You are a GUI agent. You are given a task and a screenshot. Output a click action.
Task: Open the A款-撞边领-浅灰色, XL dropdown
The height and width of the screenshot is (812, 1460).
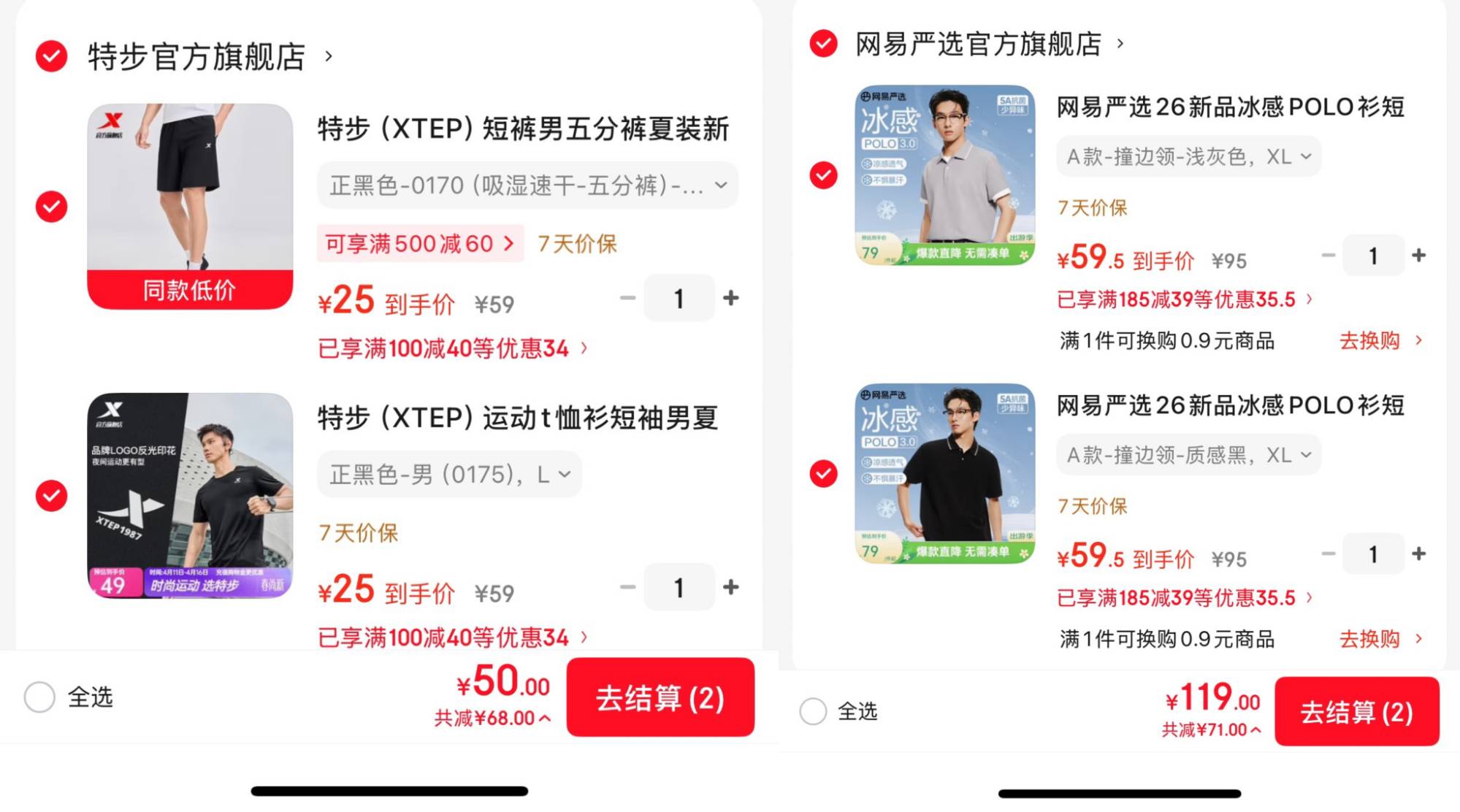1188,156
